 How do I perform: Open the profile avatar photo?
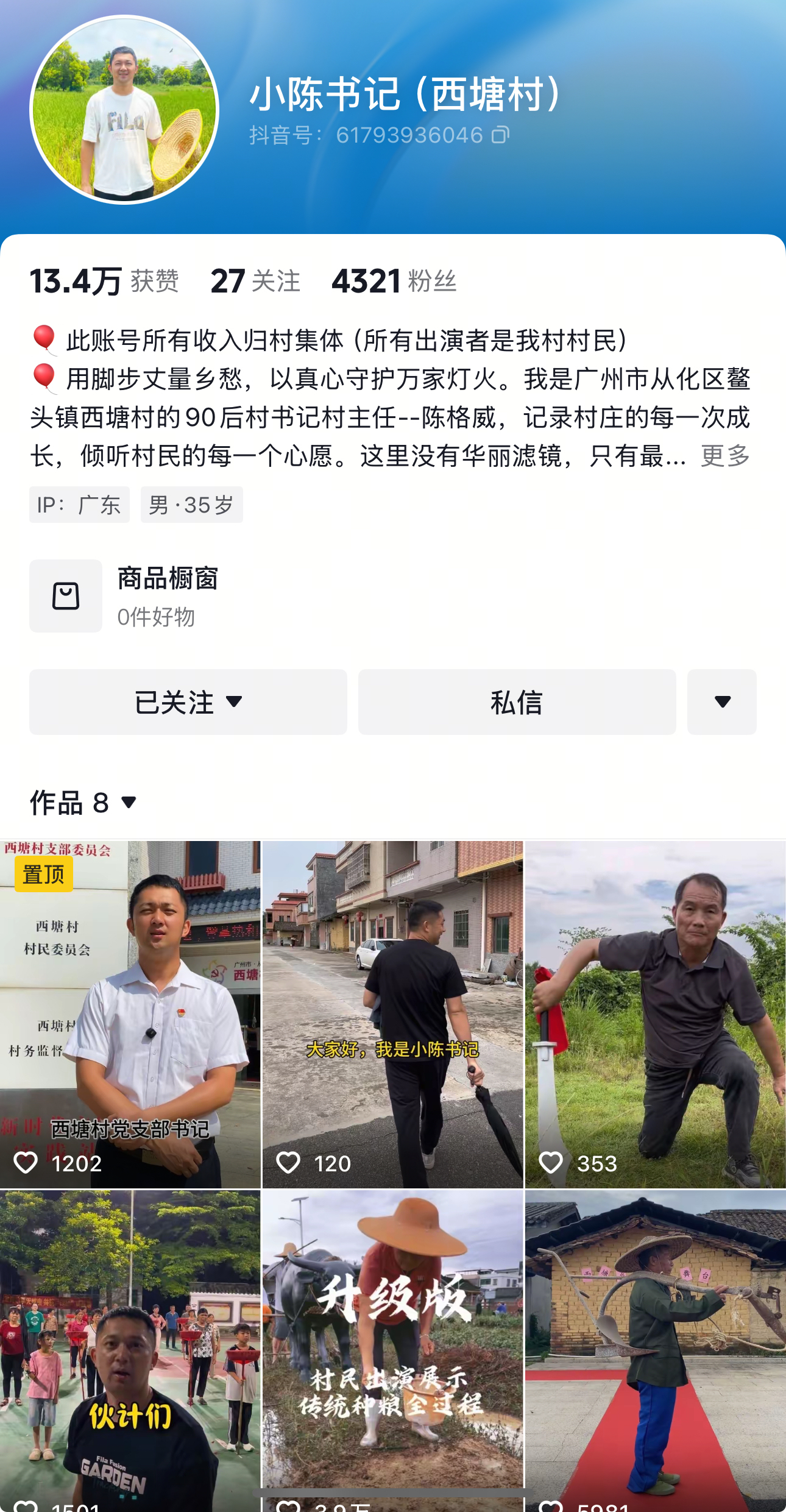point(124,110)
